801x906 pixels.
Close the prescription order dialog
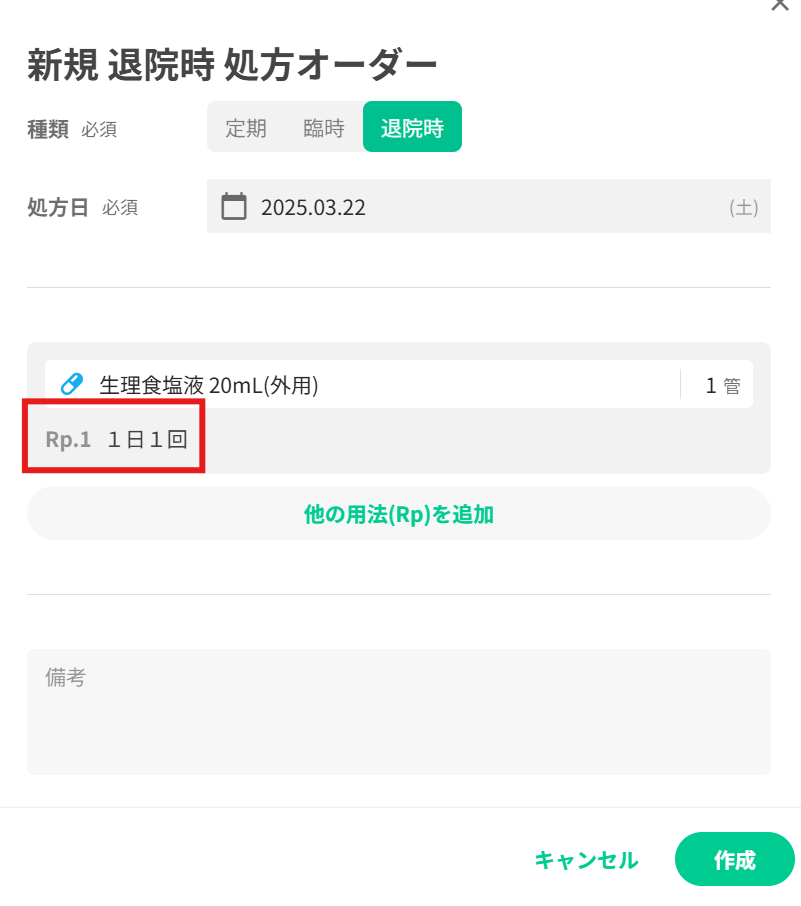(x=779, y=4)
